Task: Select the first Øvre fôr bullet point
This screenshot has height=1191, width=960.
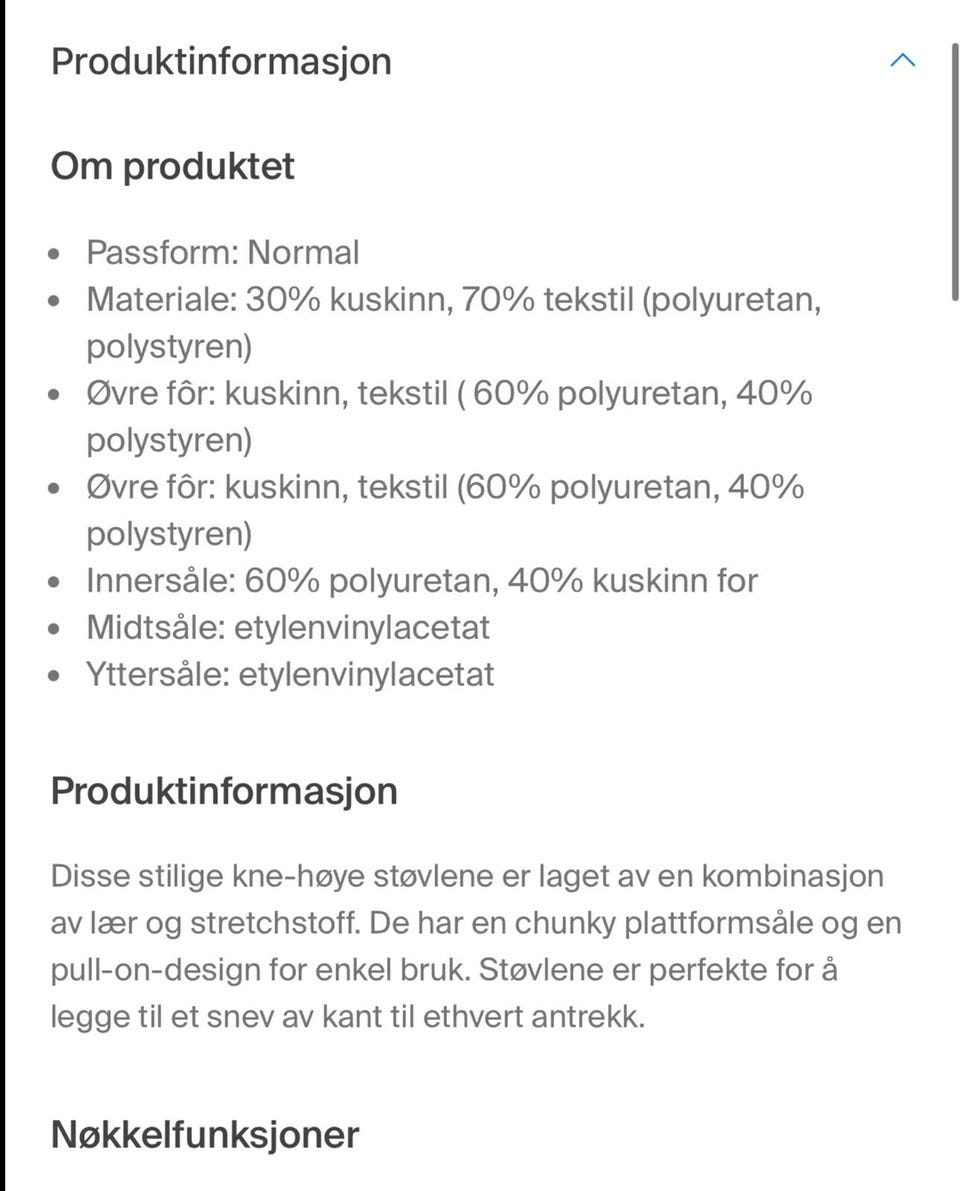Action: click(450, 393)
